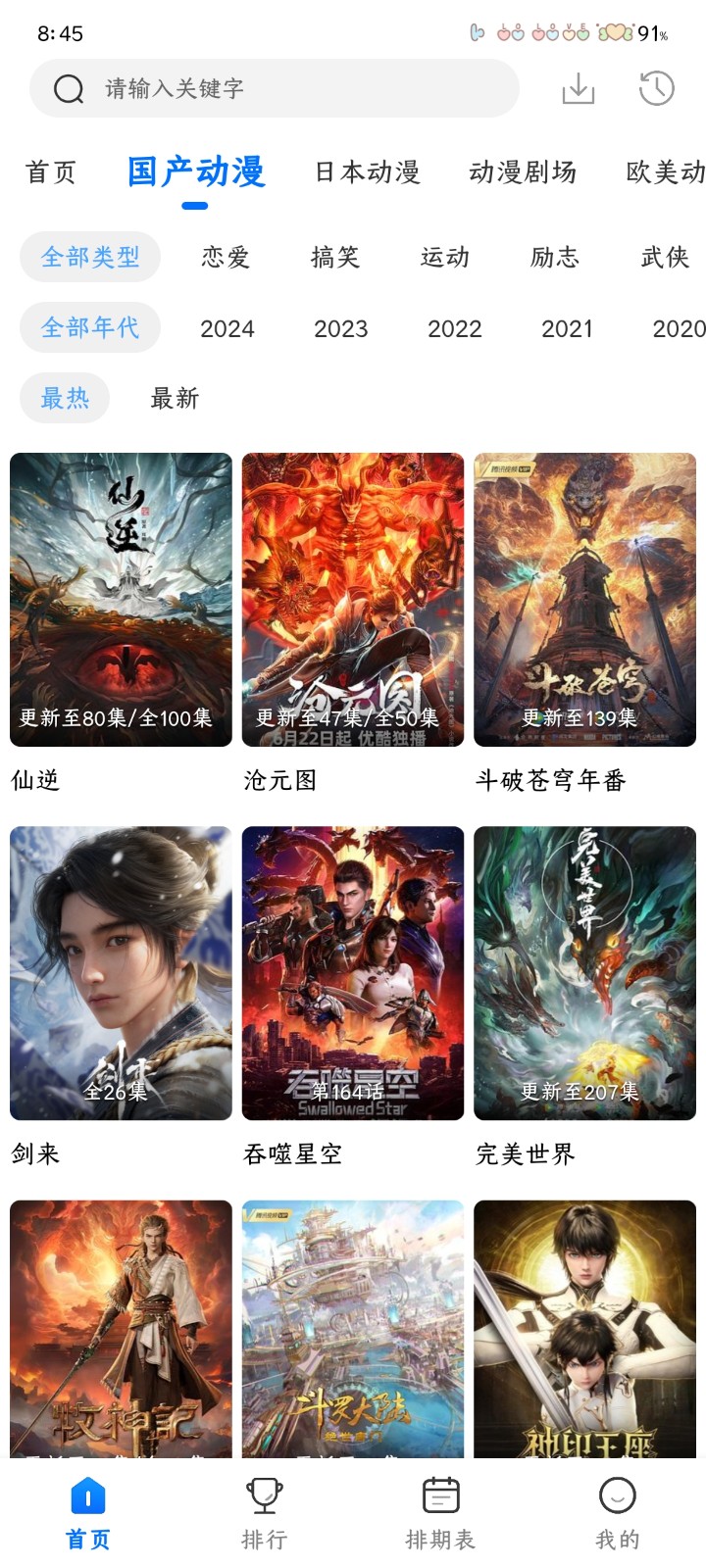Open the 日本动漫 category tab
706x1568 pixels.
click(366, 172)
